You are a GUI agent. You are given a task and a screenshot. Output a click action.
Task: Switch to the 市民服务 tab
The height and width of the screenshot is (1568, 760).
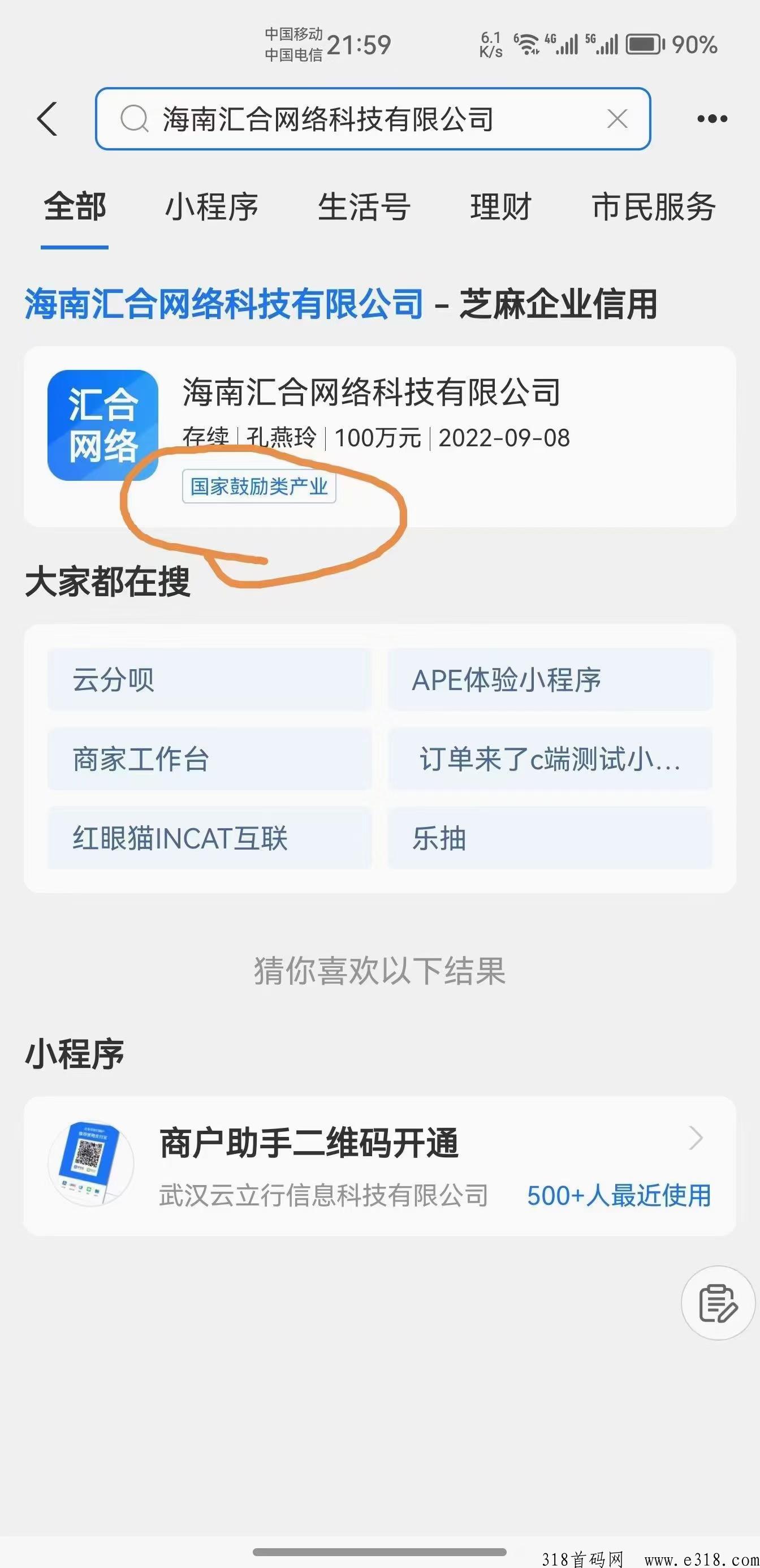654,207
